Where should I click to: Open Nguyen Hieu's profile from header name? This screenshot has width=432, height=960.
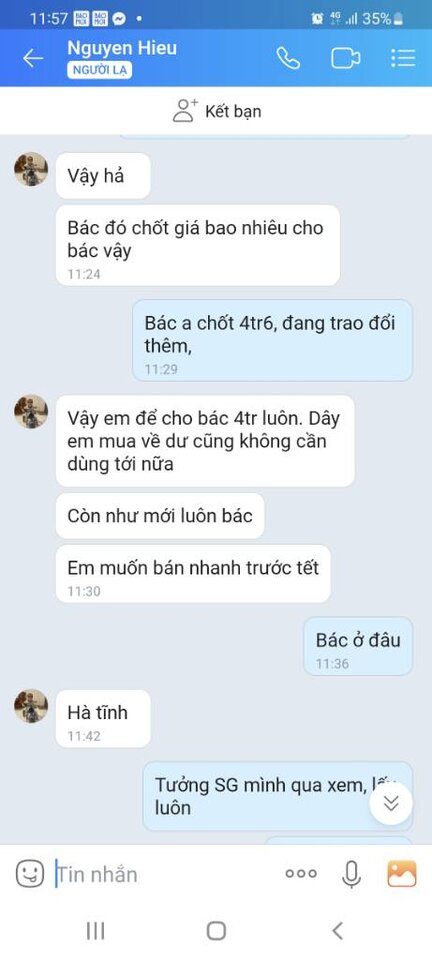click(x=122, y=48)
